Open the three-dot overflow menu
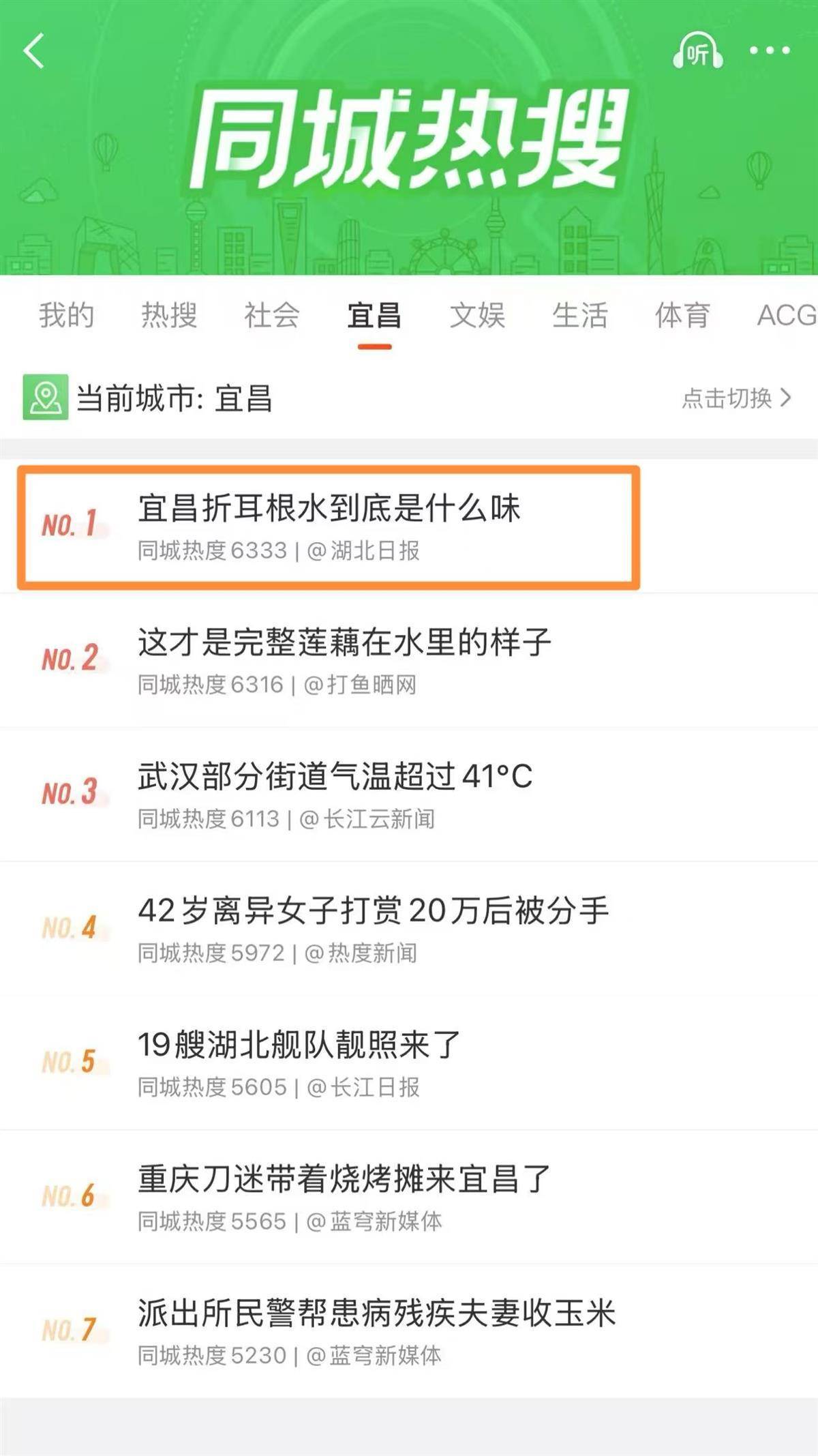The image size is (818, 1456). point(770,50)
